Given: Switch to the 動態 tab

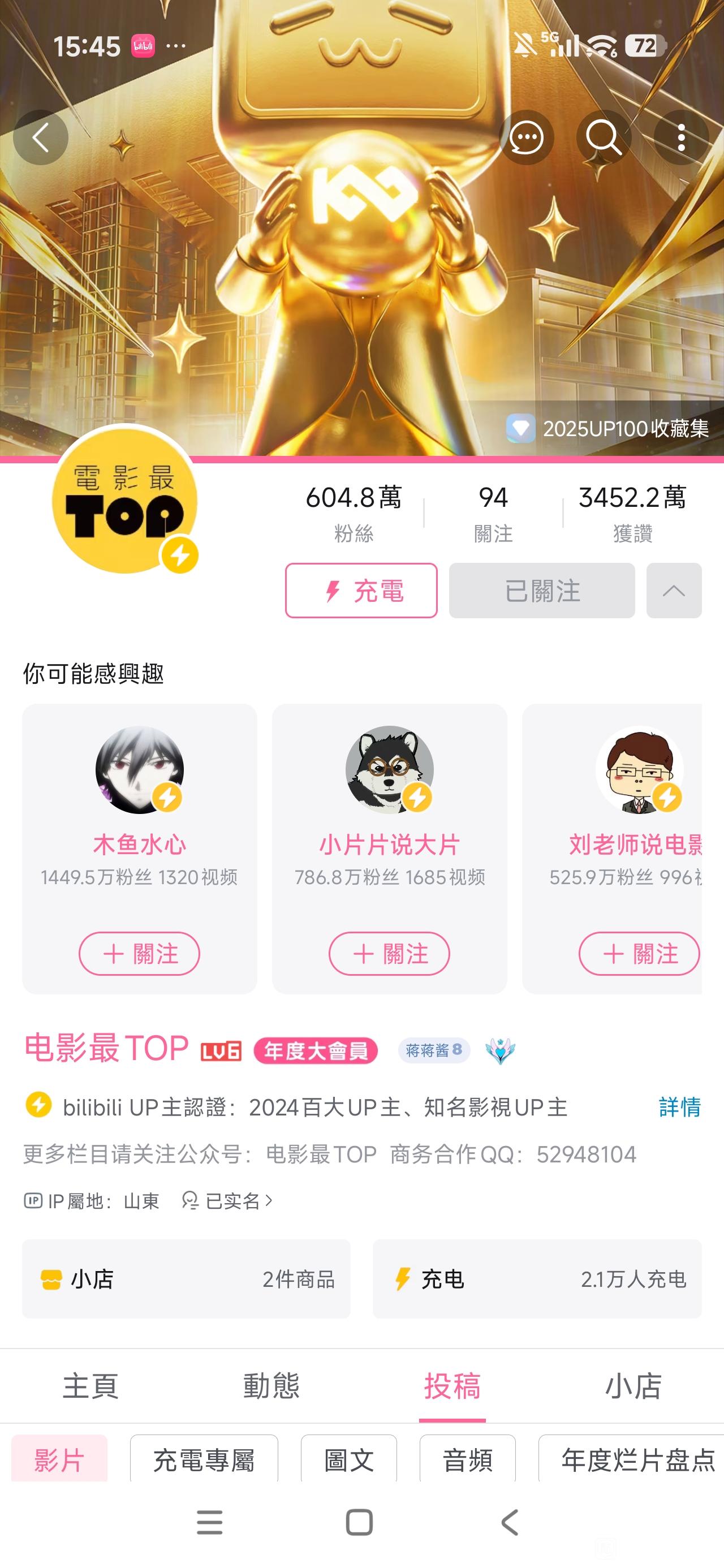Looking at the screenshot, I should coord(271,1386).
